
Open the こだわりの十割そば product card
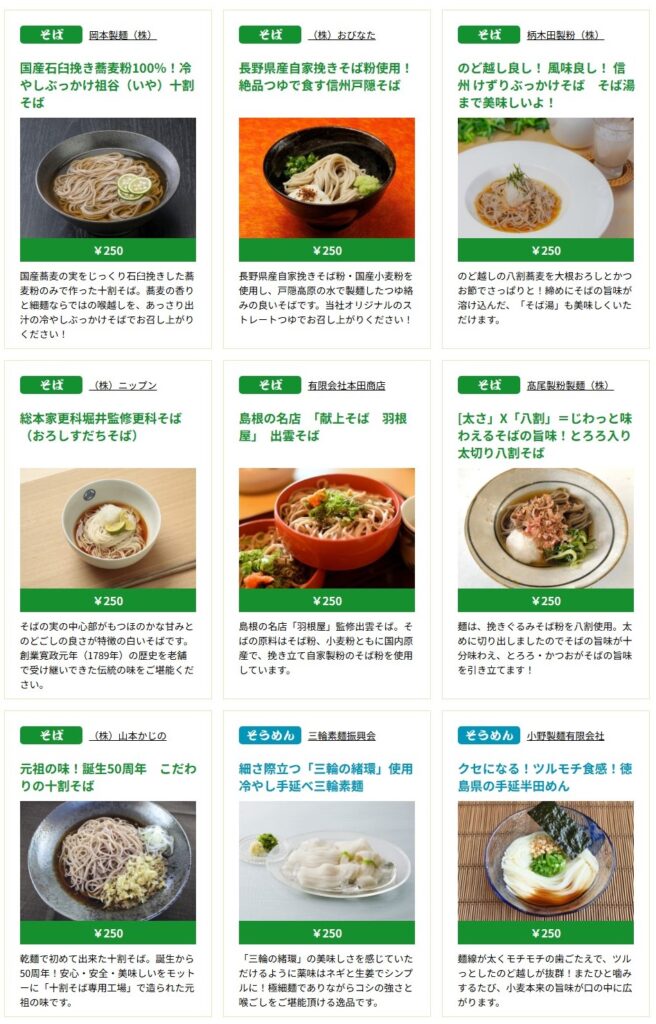(x=107, y=860)
